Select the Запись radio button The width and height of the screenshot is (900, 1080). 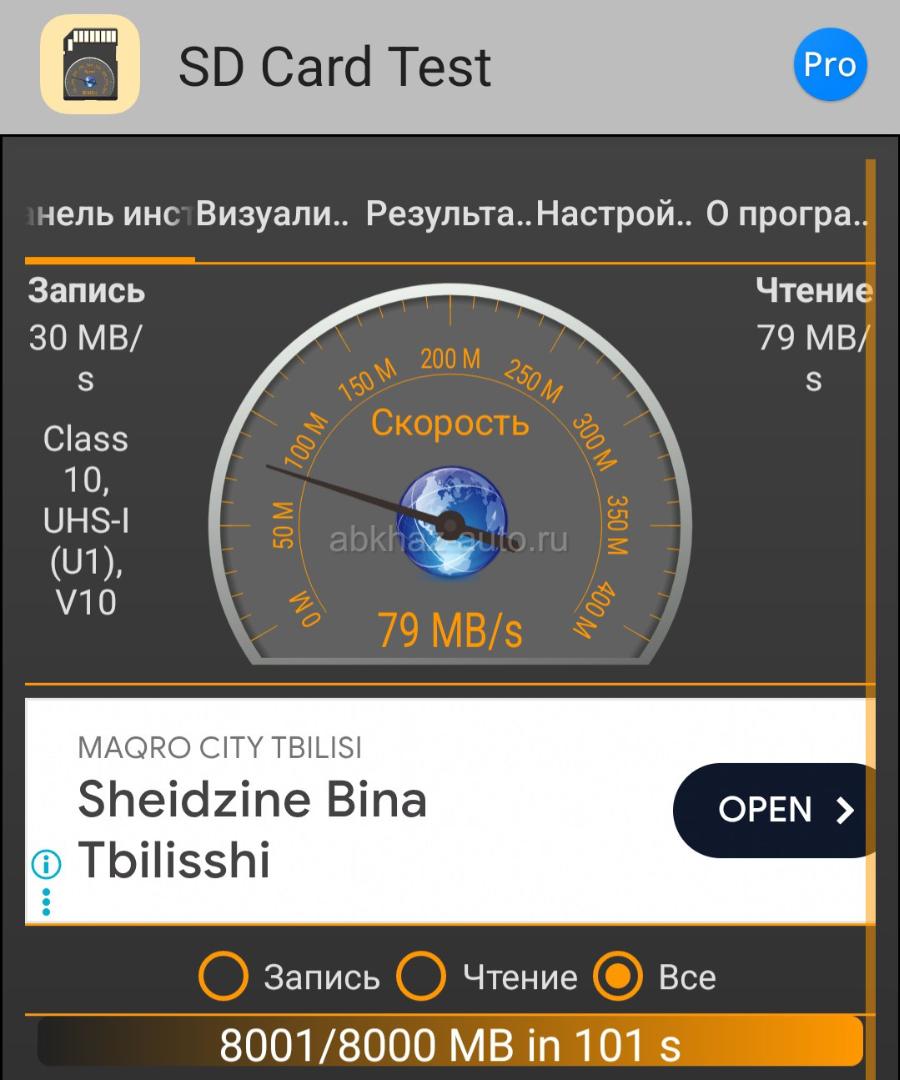click(223, 976)
